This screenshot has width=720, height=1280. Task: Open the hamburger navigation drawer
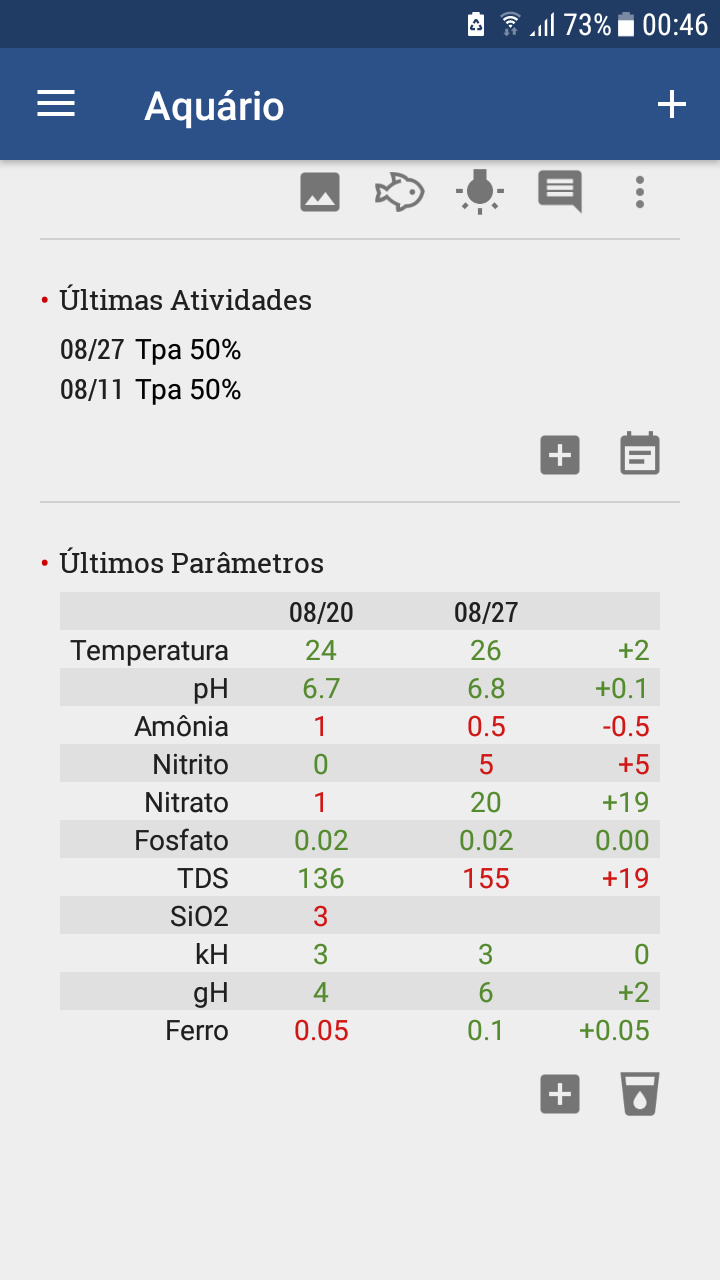tap(56, 104)
